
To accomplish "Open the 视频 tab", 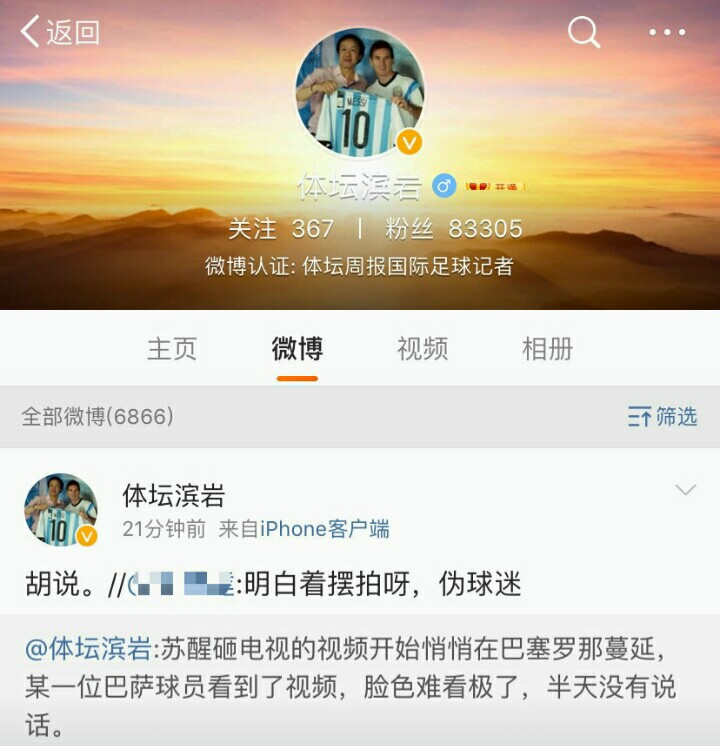I will tap(420, 349).
